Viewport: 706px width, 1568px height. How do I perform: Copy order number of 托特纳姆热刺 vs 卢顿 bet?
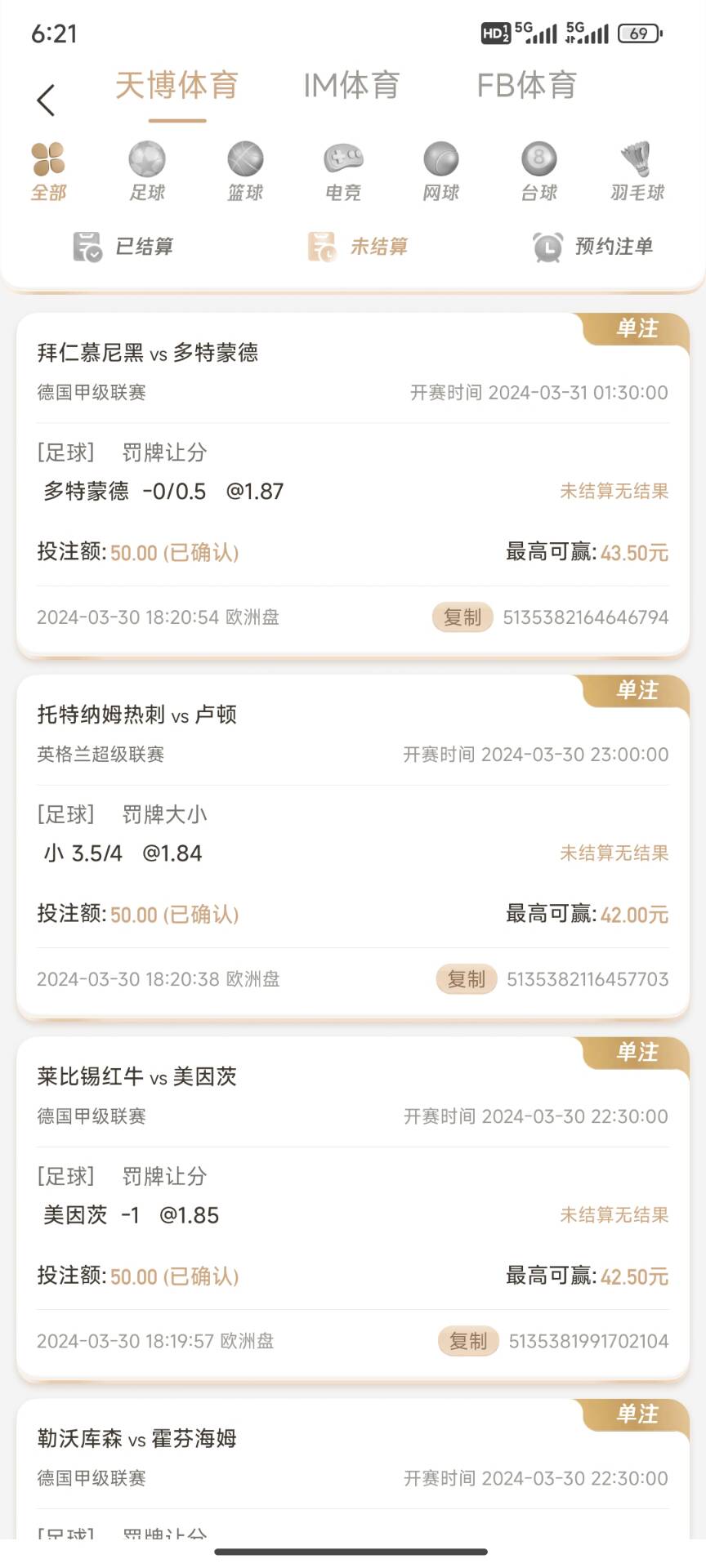(467, 979)
